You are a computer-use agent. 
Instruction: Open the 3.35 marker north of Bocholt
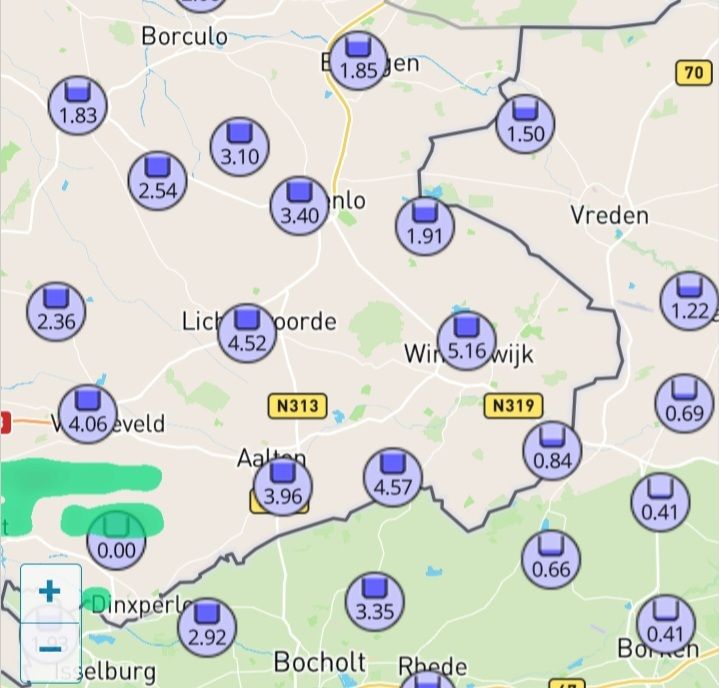pyautogui.click(x=374, y=601)
